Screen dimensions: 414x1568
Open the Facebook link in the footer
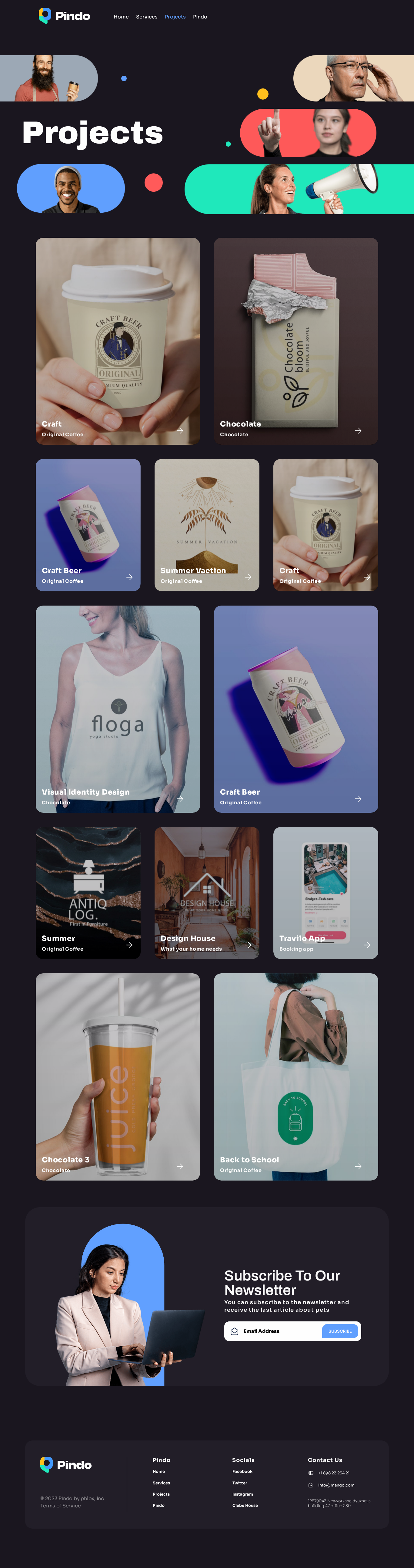(242, 1472)
